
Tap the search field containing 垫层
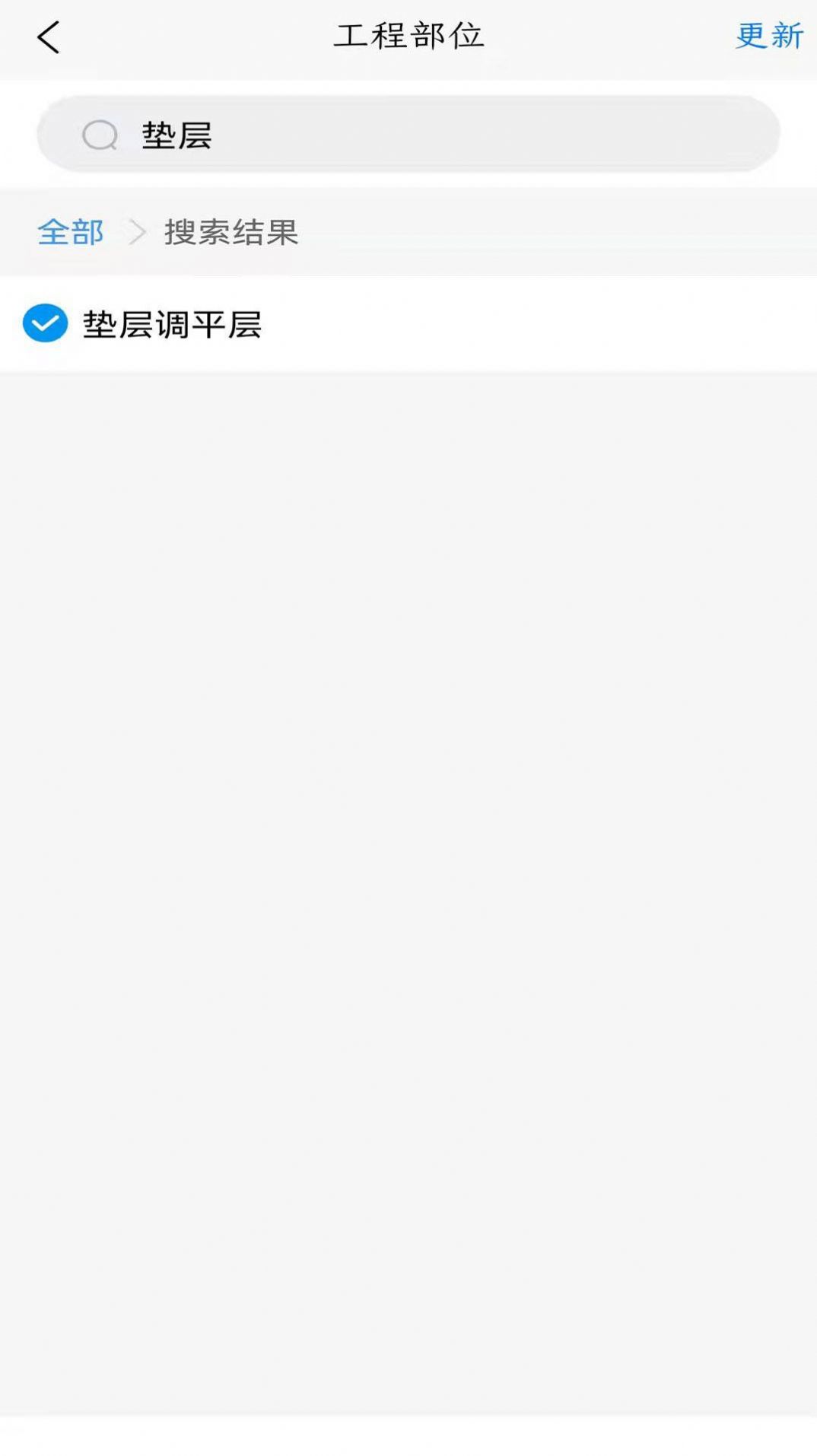[408, 133]
